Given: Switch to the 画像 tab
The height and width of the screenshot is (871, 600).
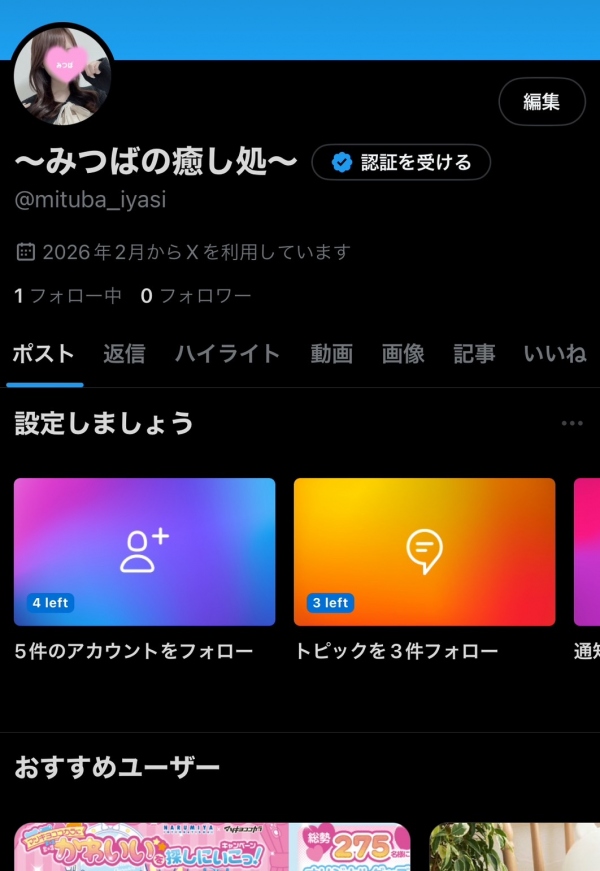Looking at the screenshot, I should pos(403,353).
